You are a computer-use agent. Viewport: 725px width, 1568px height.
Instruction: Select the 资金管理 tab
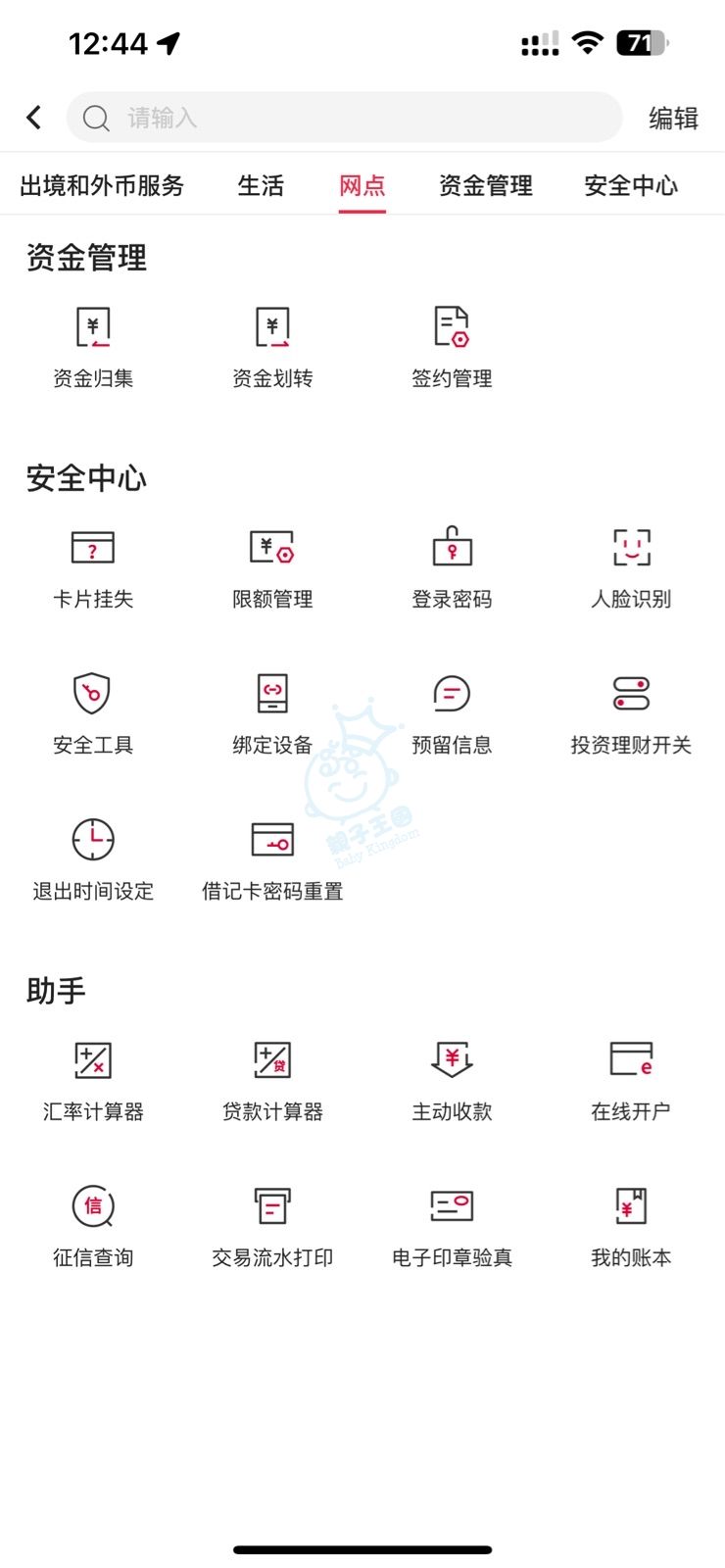[485, 185]
